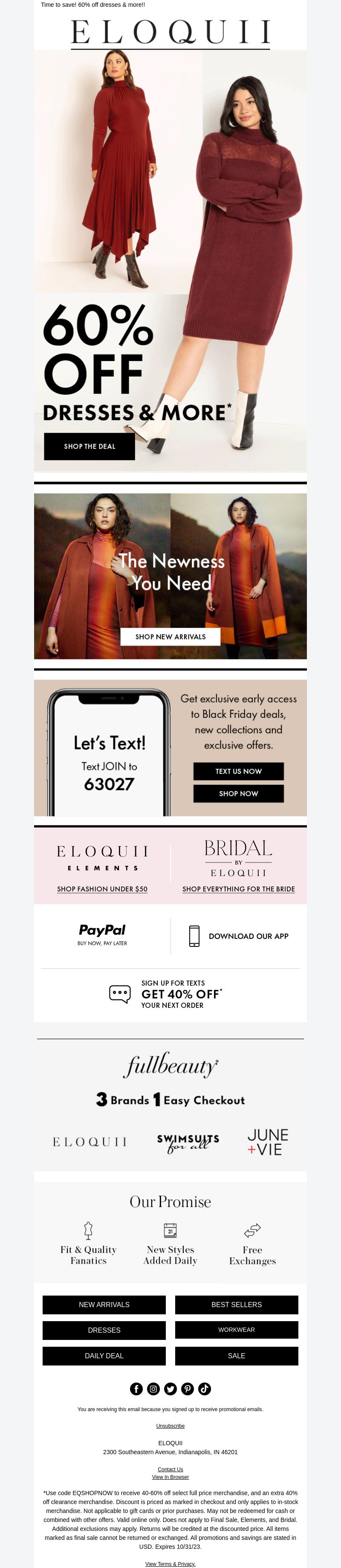Image resolution: width=341 pixels, height=1568 pixels.
Task: Open the Sale button
Action: [x=236, y=1356]
